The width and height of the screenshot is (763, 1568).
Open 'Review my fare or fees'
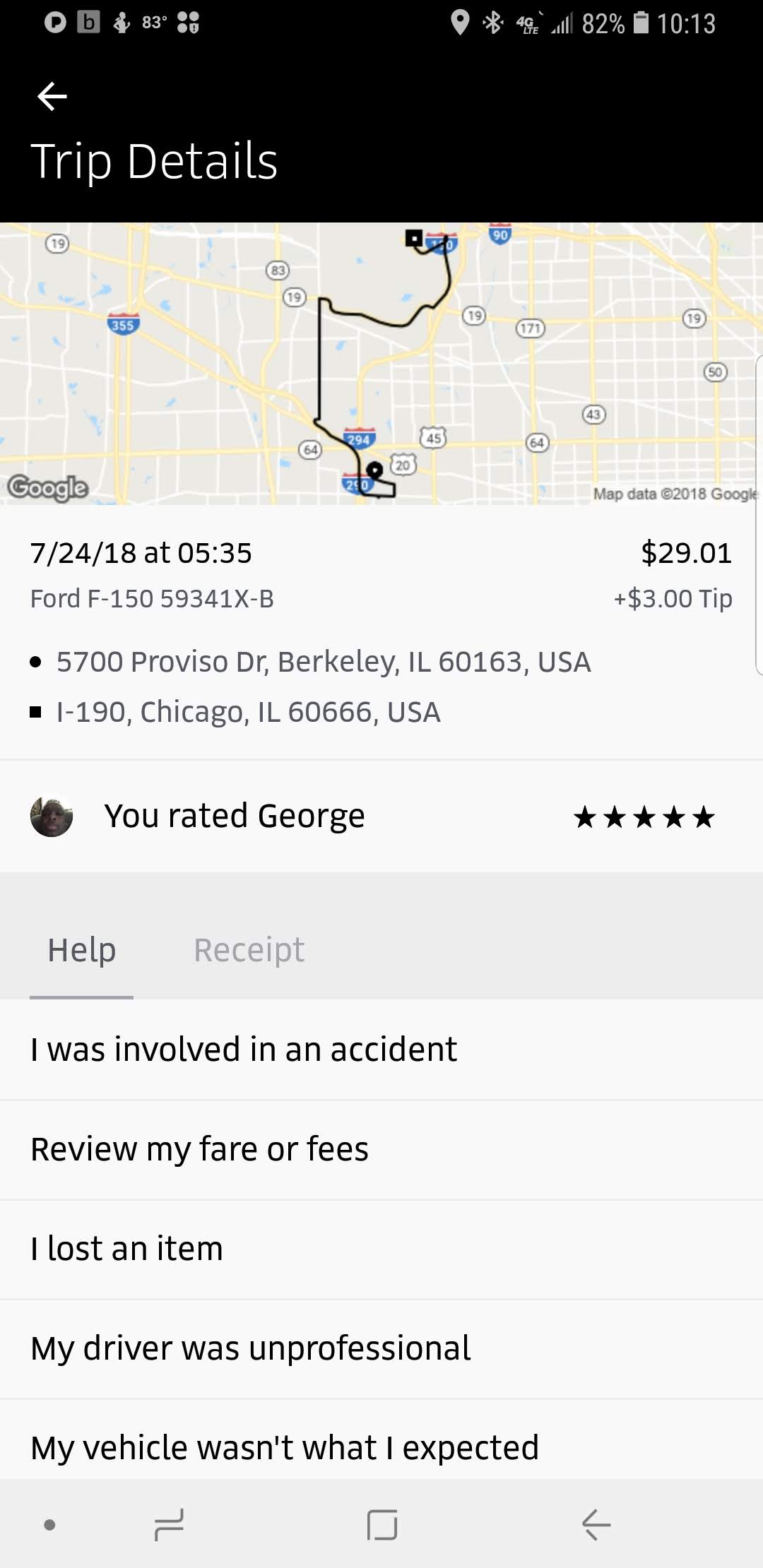pos(199,1149)
